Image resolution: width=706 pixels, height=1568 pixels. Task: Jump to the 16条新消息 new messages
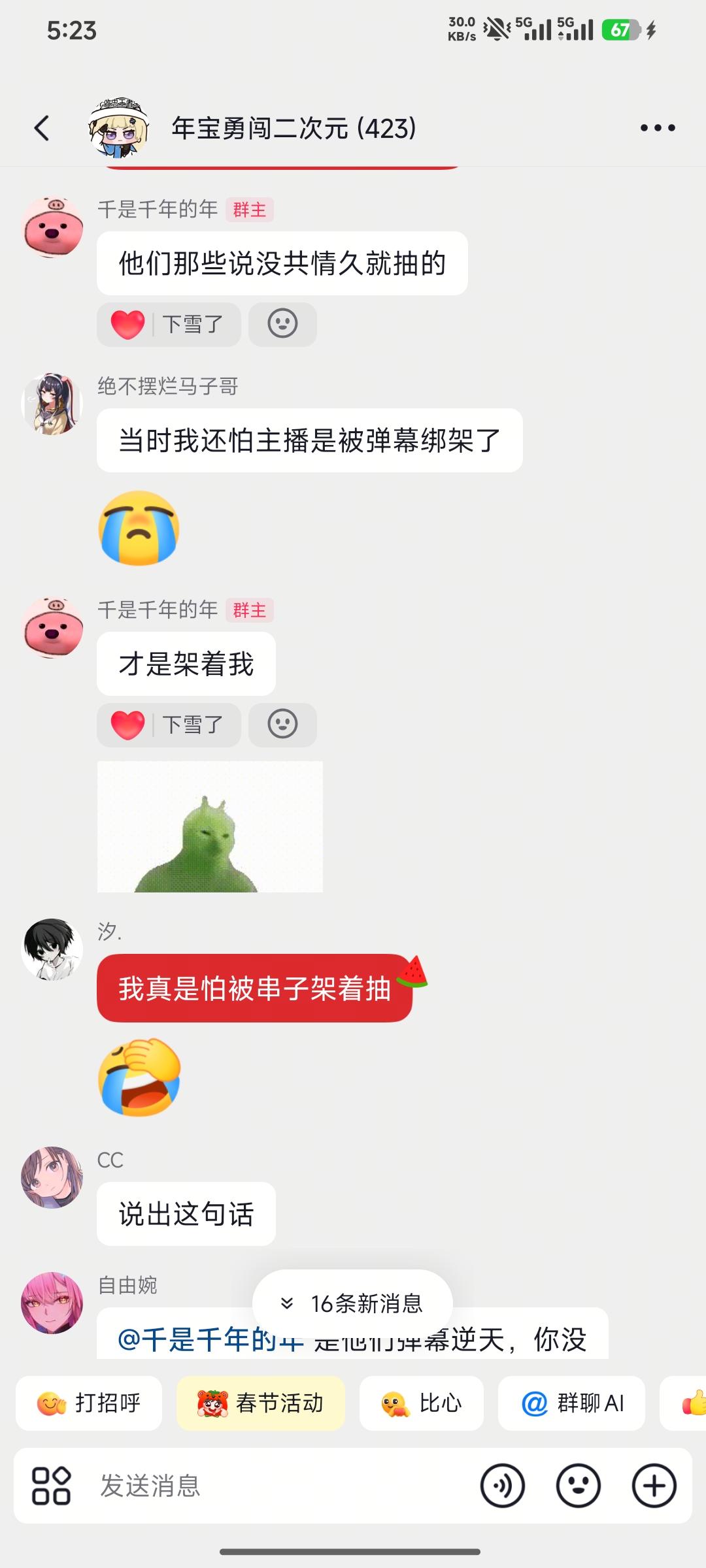click(352, 1303)
